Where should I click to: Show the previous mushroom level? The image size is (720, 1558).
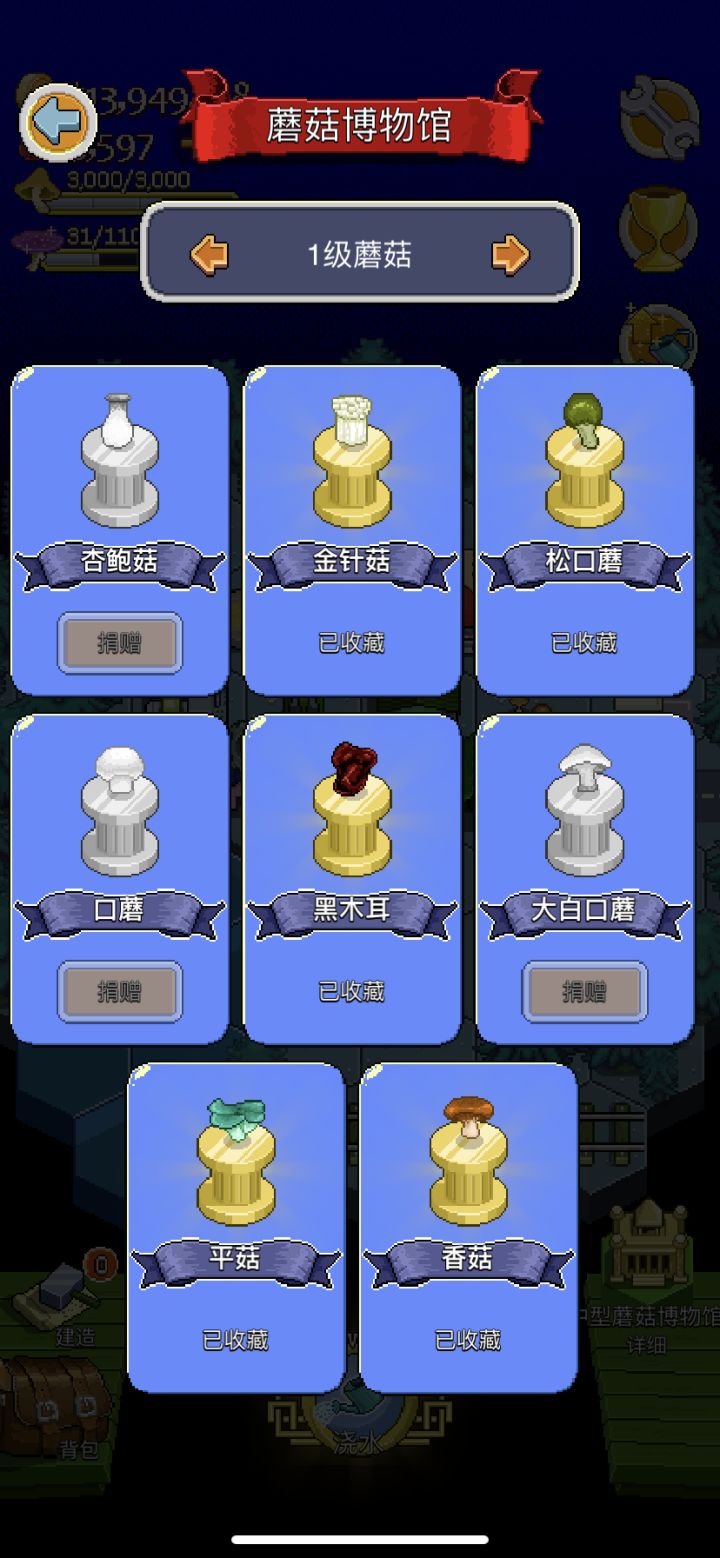pyautogui.click(x=209, y=255)
